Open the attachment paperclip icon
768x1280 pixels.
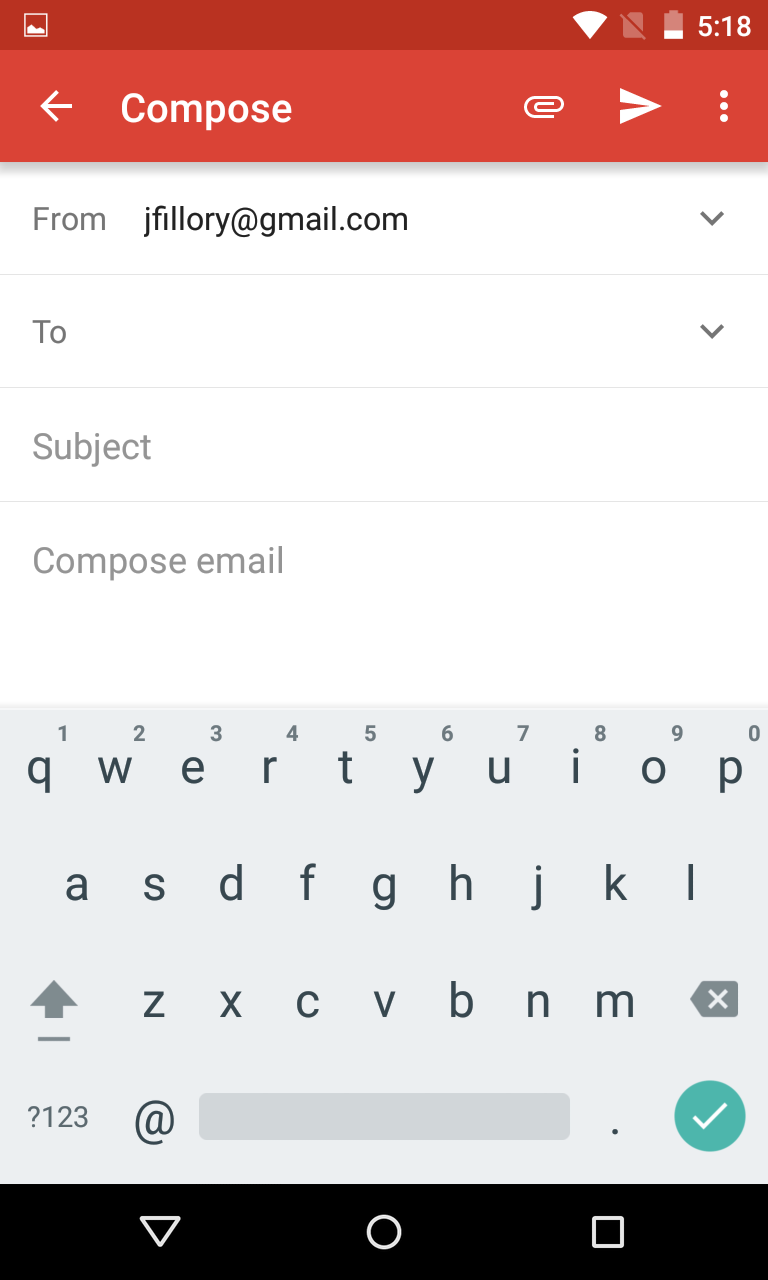coord(543,105)
